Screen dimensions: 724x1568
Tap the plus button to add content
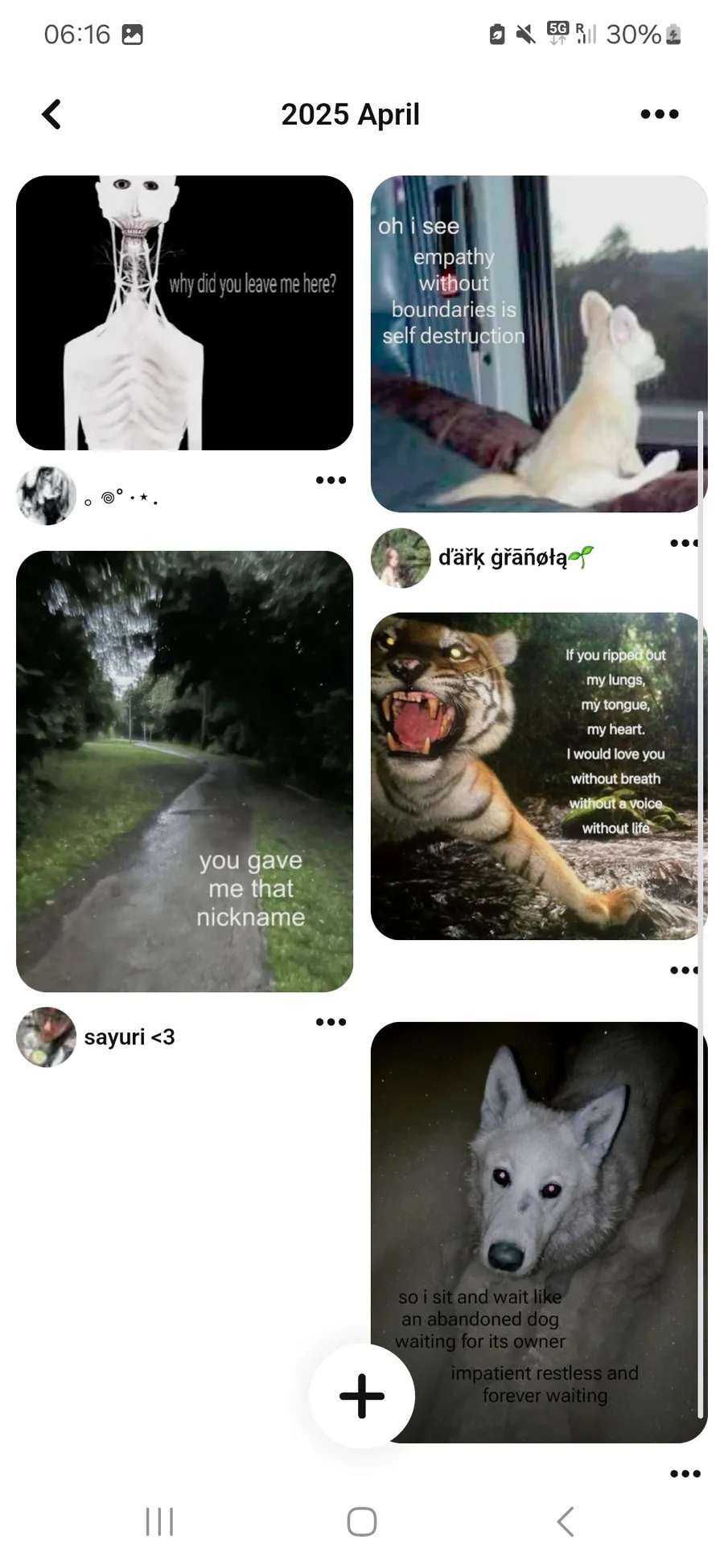(362, 1396)
